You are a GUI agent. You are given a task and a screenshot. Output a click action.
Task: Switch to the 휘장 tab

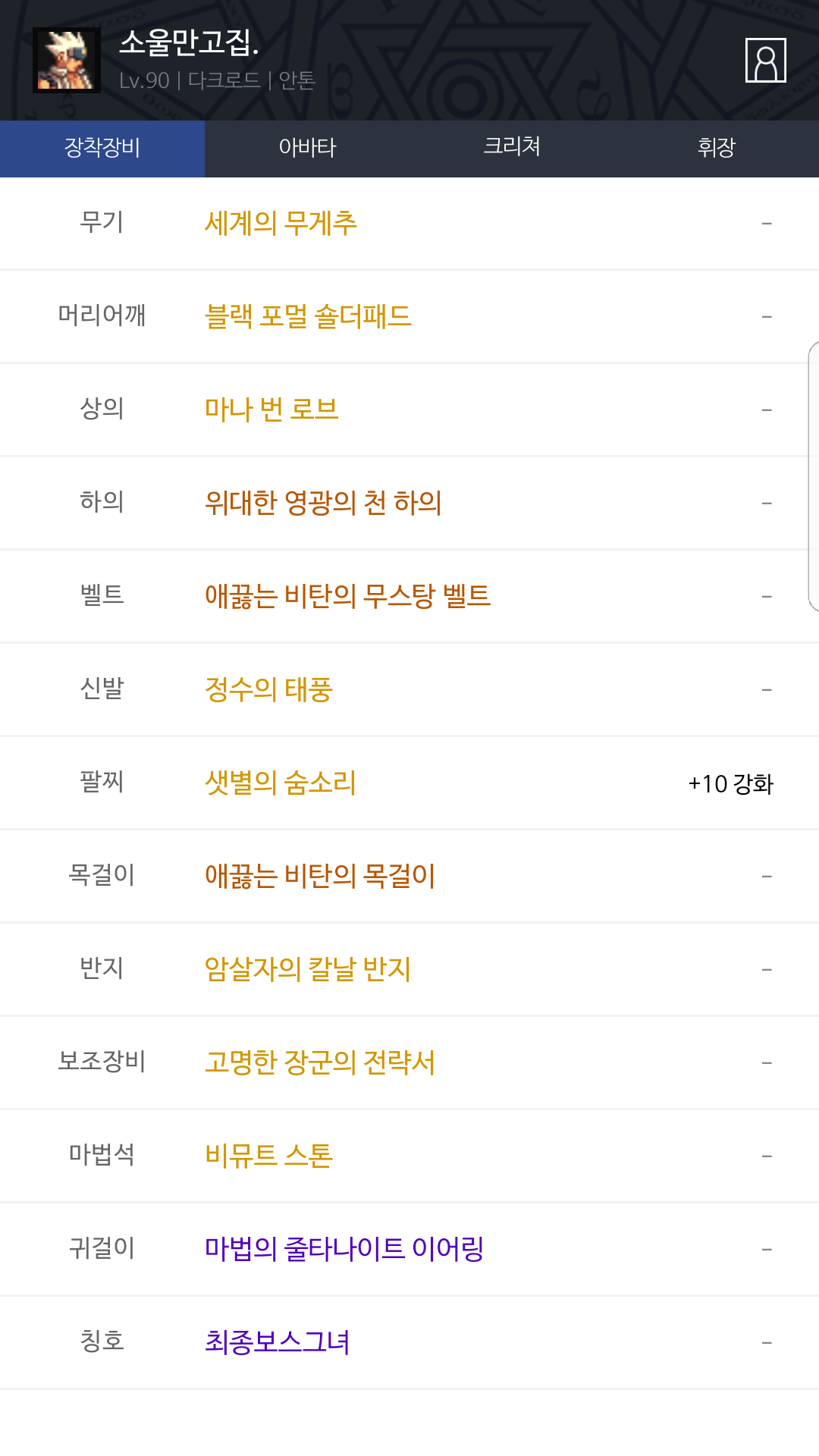pyautogui.click(x=717, y=148)
